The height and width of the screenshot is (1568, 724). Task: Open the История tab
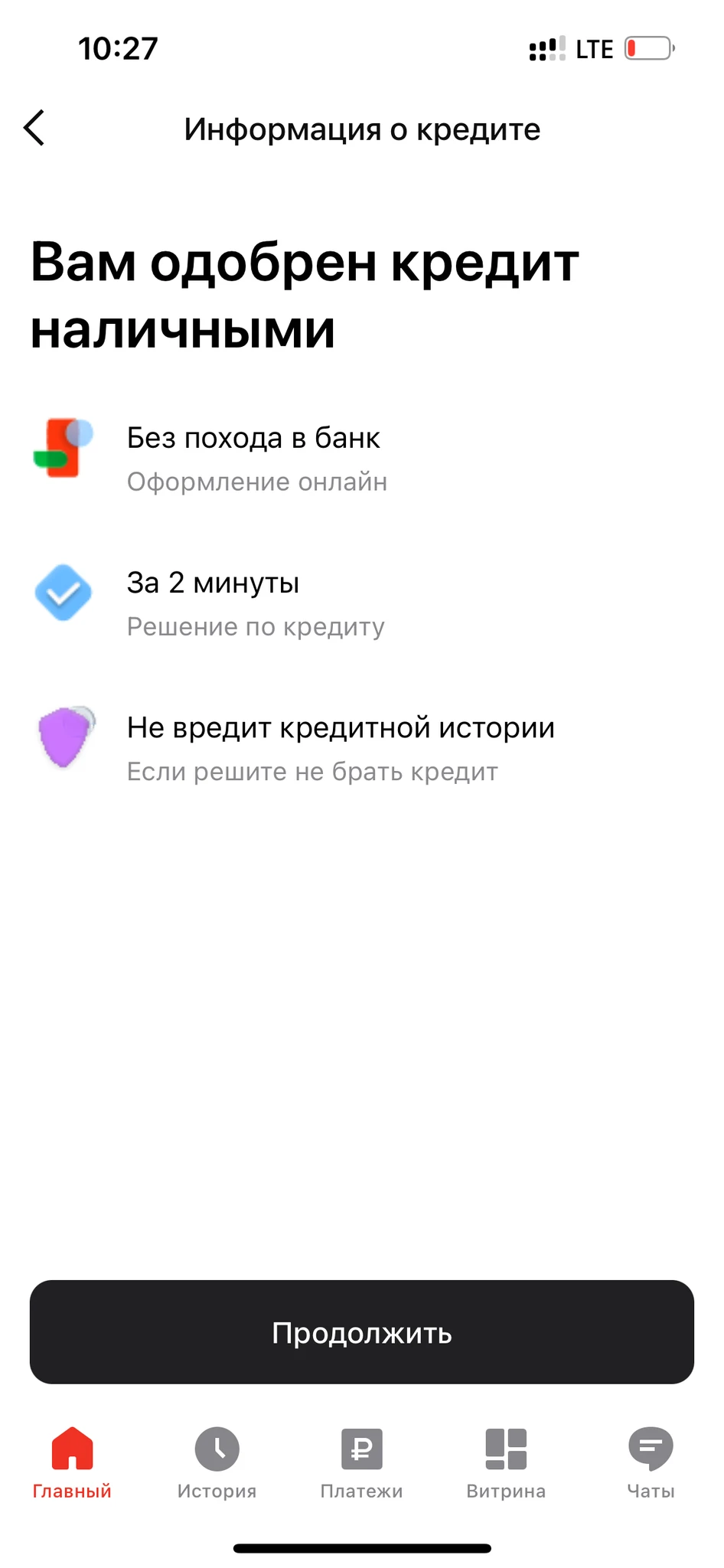(x=217, y=1462)
